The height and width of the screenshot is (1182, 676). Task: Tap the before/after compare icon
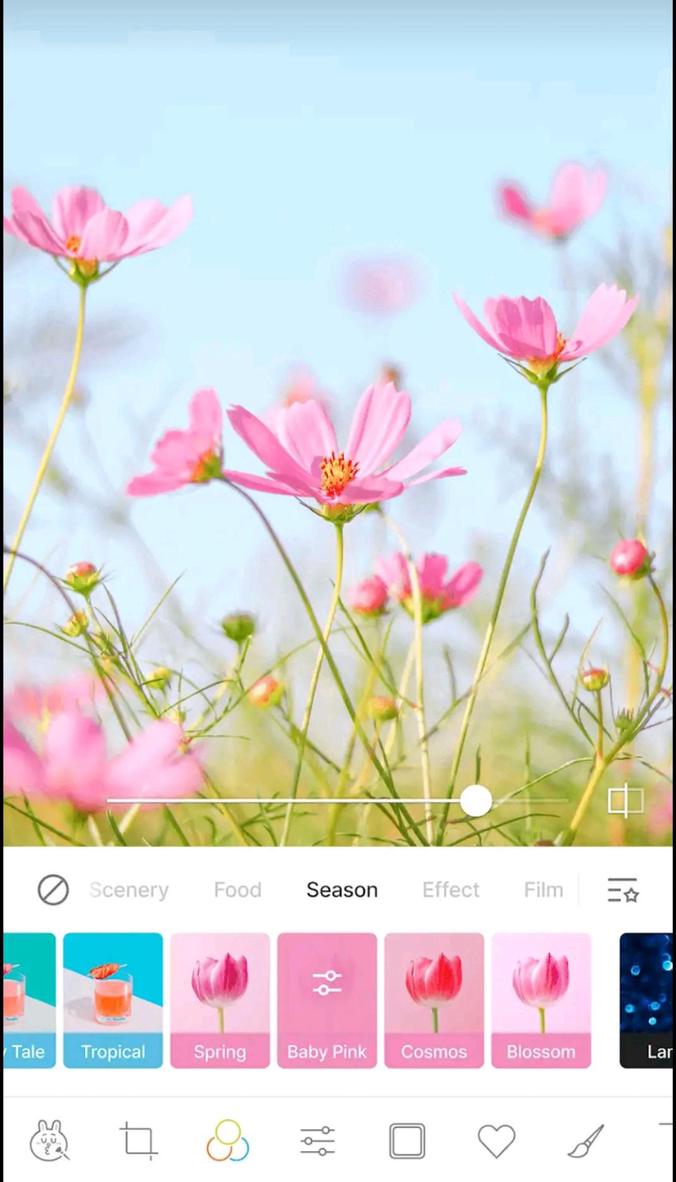click(626, 801)
